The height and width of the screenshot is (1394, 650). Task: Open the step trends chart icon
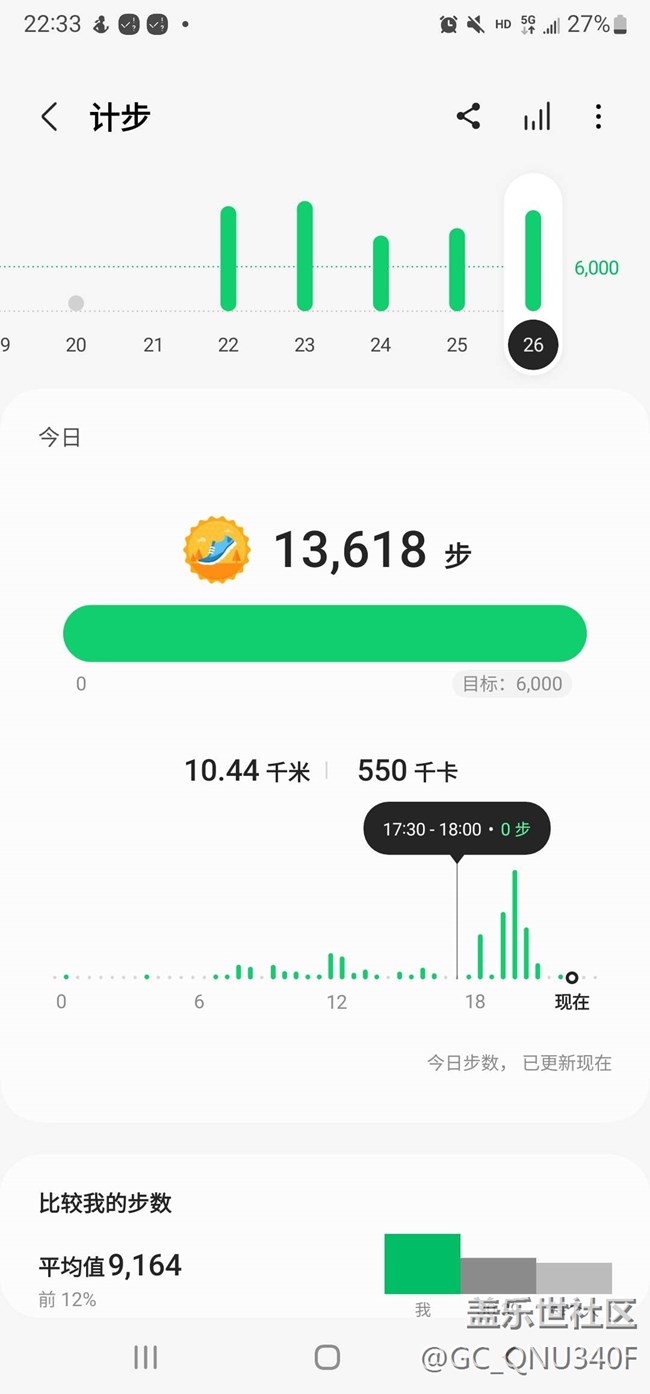(537, 117)
